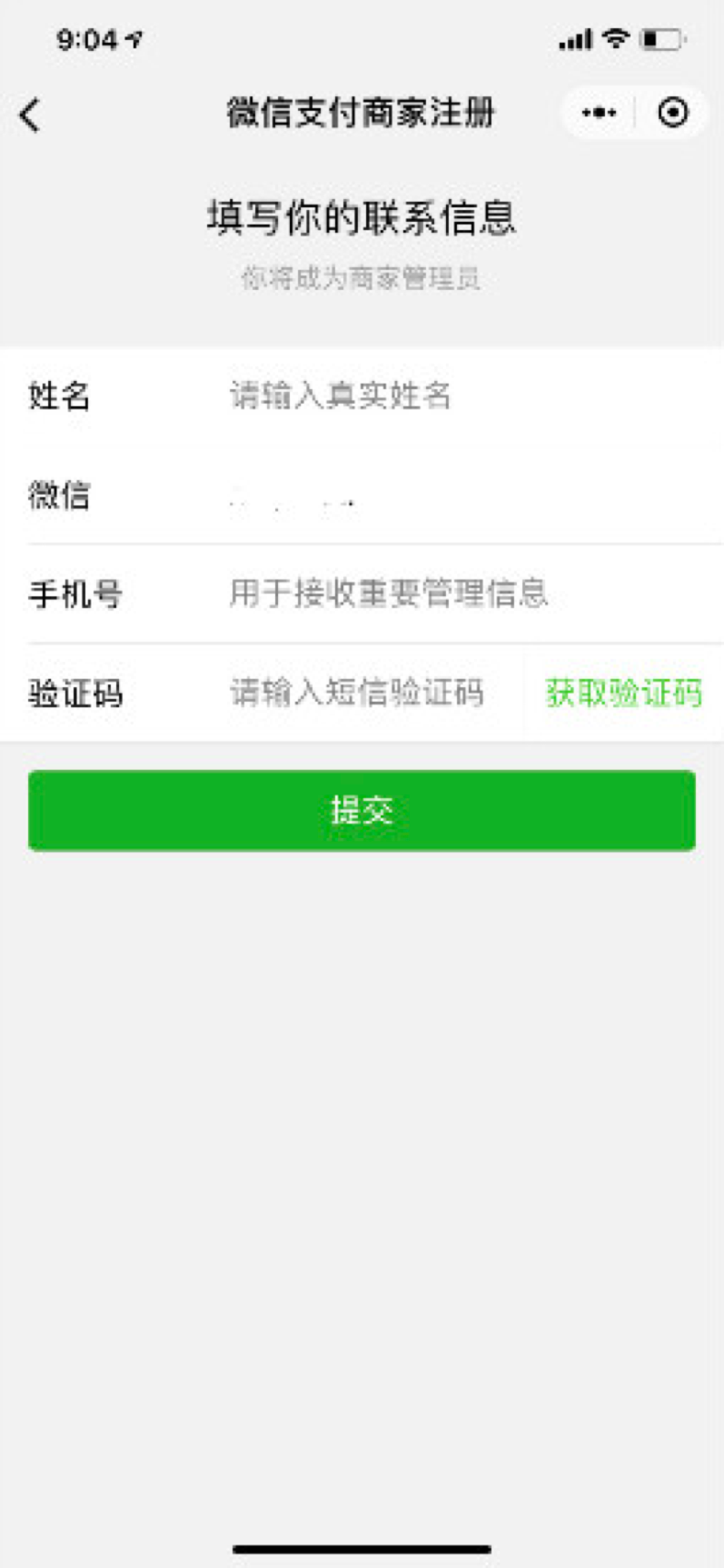Viewport: 724px width, 1568px height.
Task: Go back from merchant registration page
Action: pos(30,115)
